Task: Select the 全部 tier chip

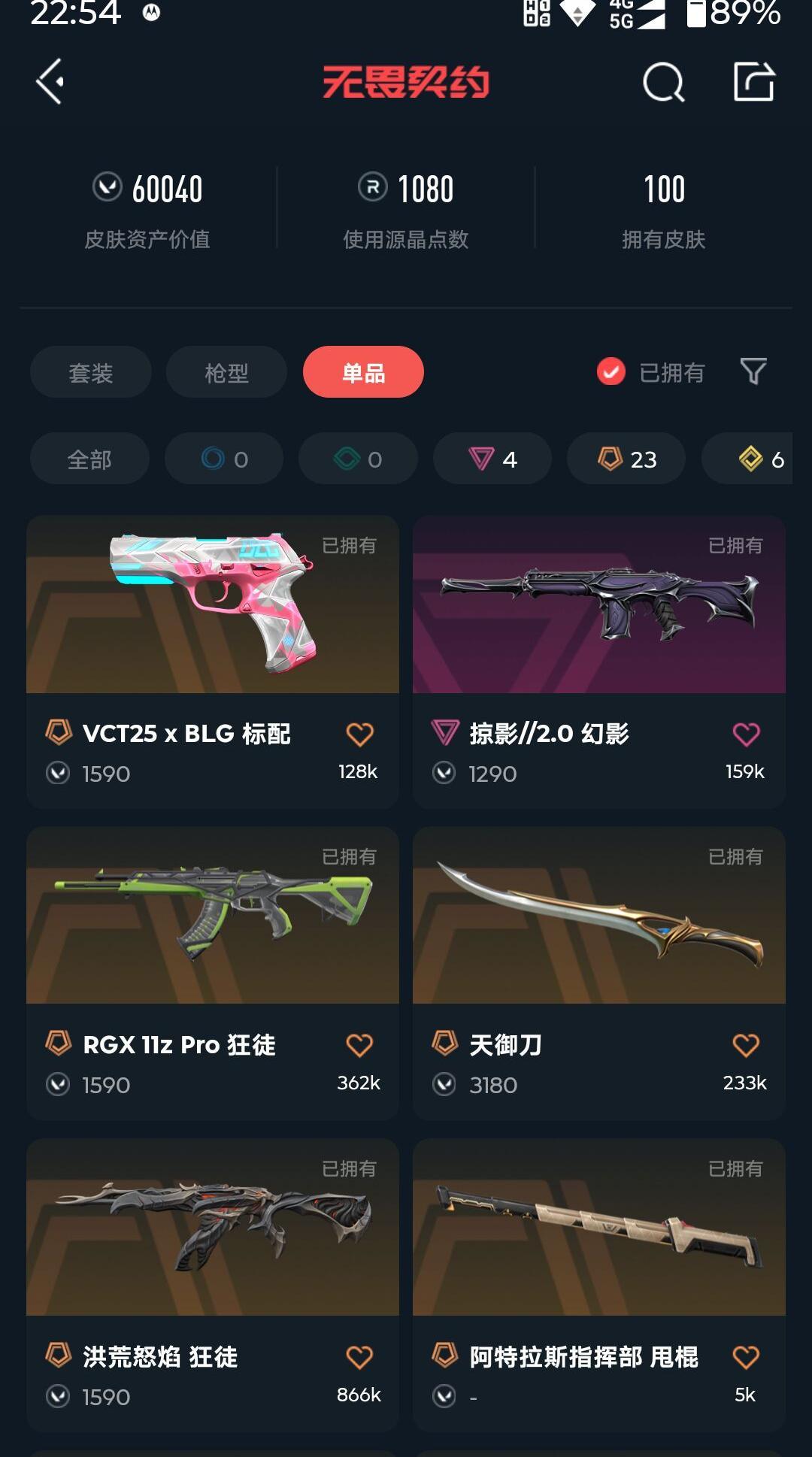Action: 89,459
